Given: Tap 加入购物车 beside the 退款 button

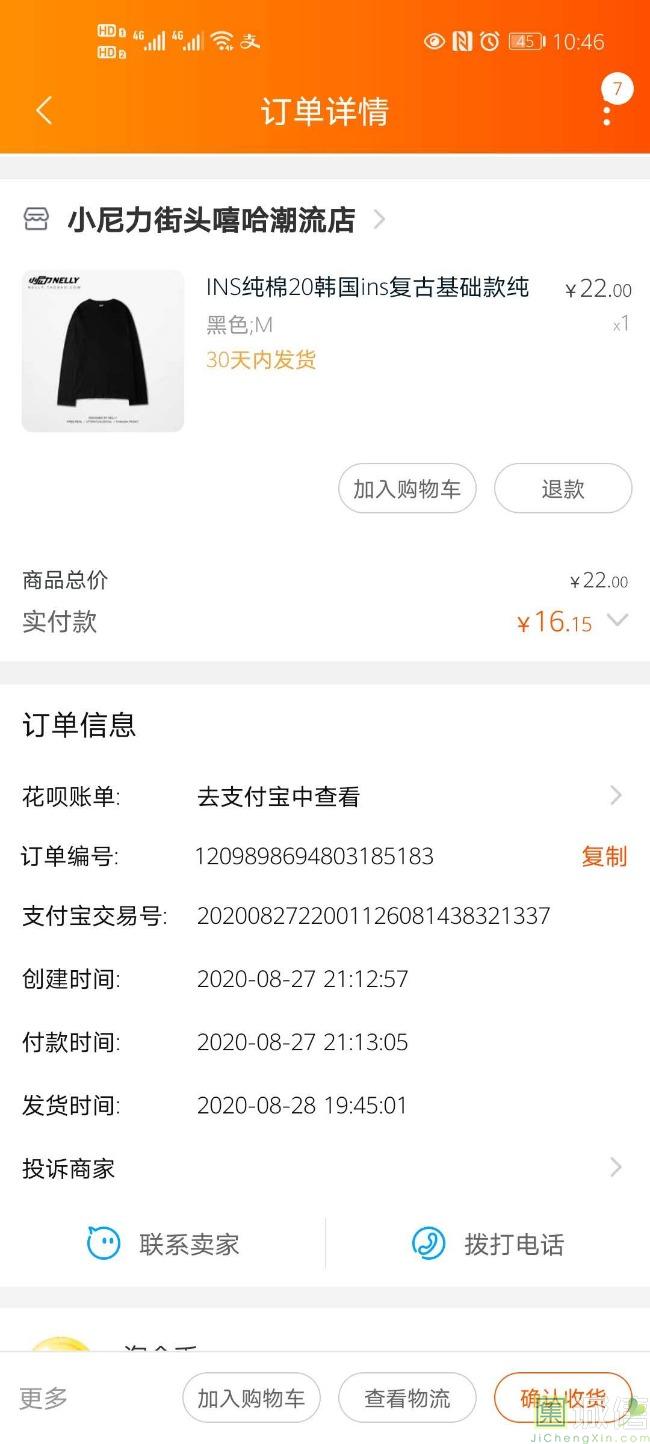Looking at the screenshot, I should point(407,489).
